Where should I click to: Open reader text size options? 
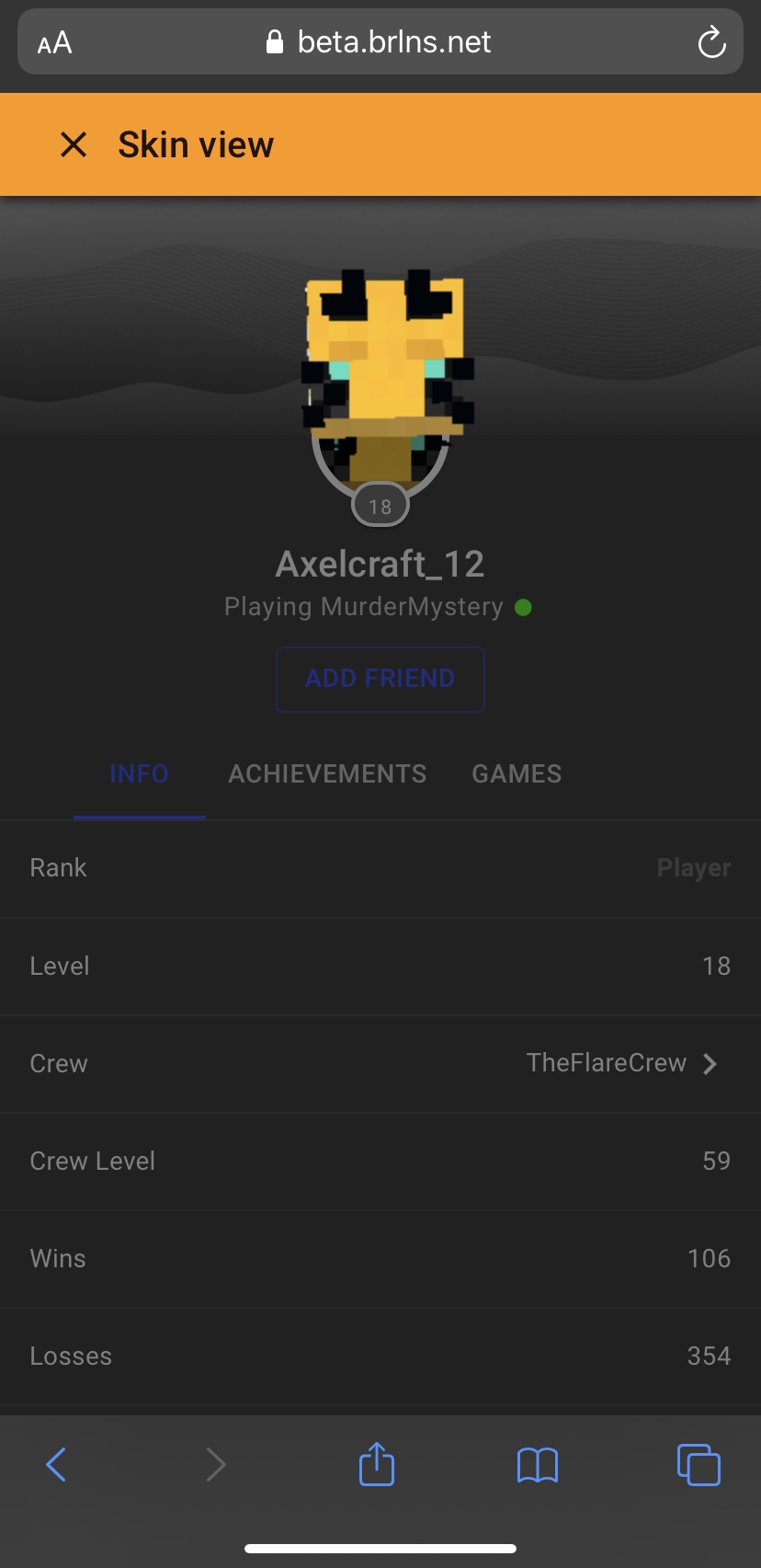pos(54,42)
